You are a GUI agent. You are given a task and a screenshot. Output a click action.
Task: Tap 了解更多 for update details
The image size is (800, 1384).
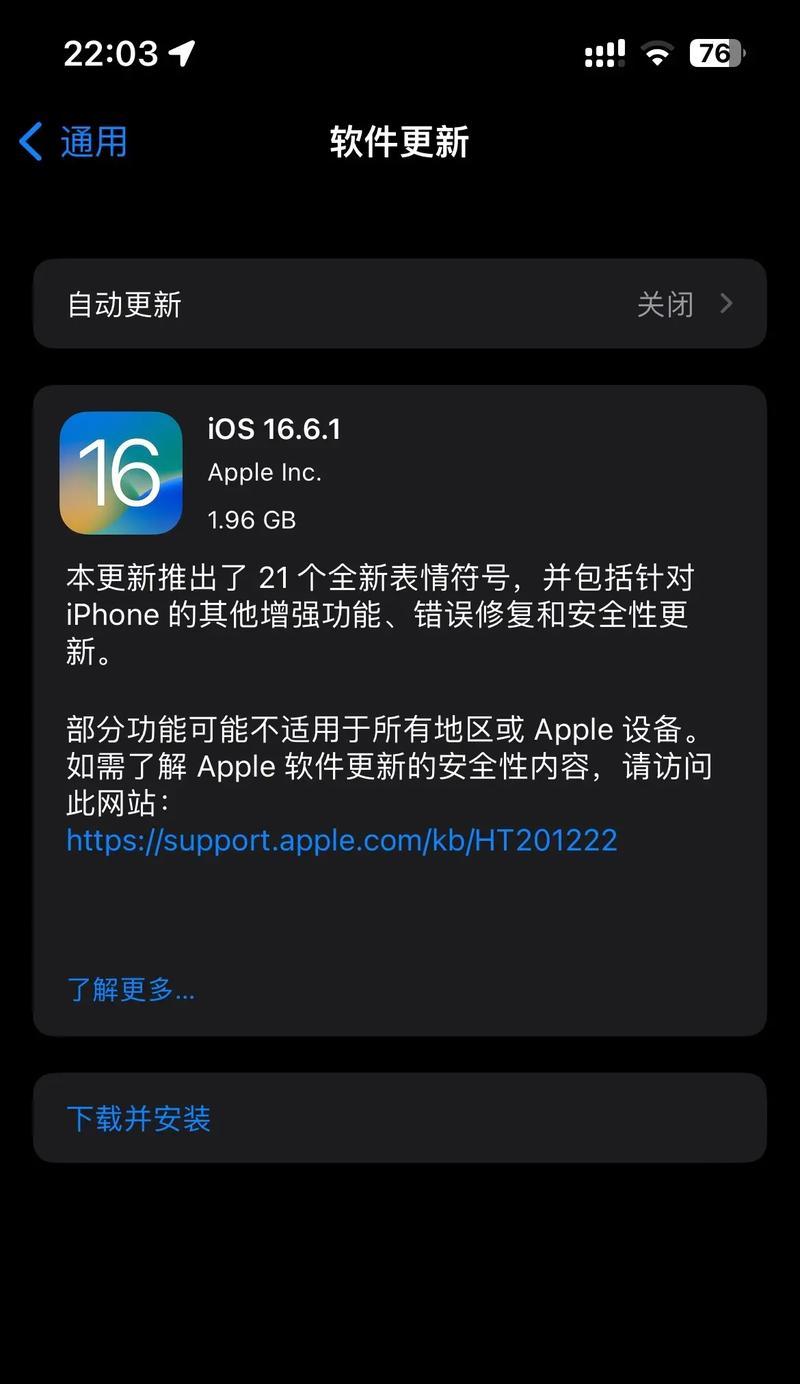click(130, 990)
